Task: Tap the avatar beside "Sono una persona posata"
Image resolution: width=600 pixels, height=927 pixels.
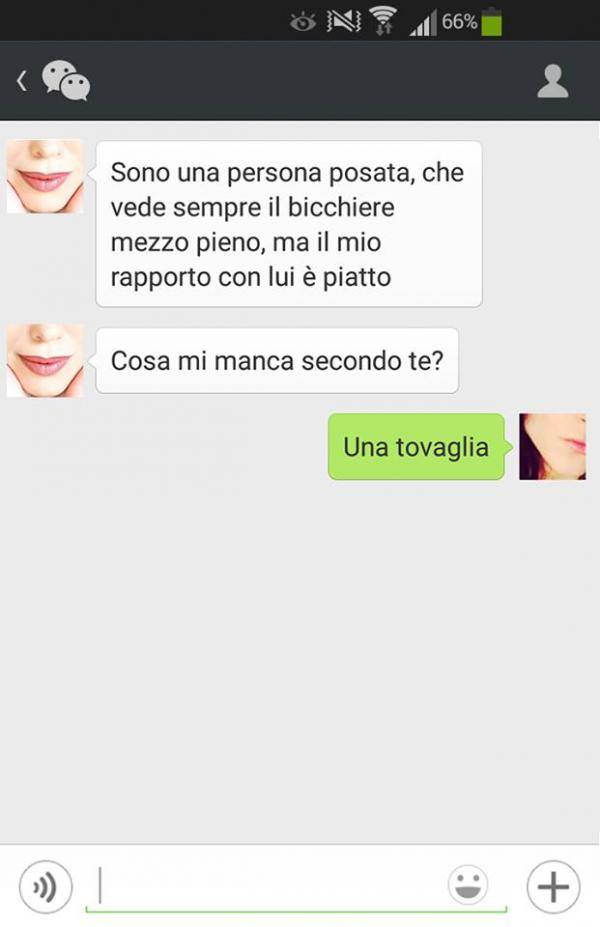Action: (x=44, y=176)
